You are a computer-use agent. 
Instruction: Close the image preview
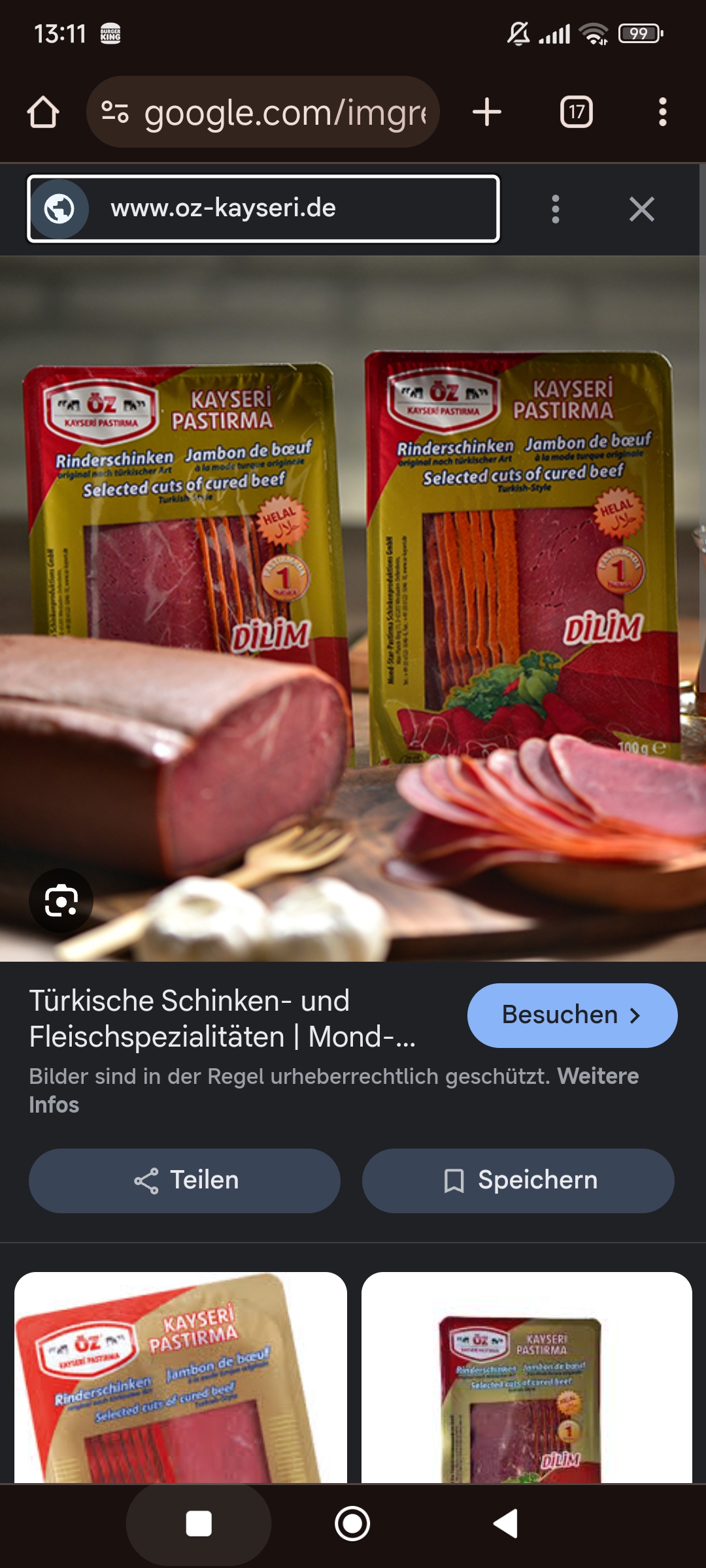tap(642, 209)
